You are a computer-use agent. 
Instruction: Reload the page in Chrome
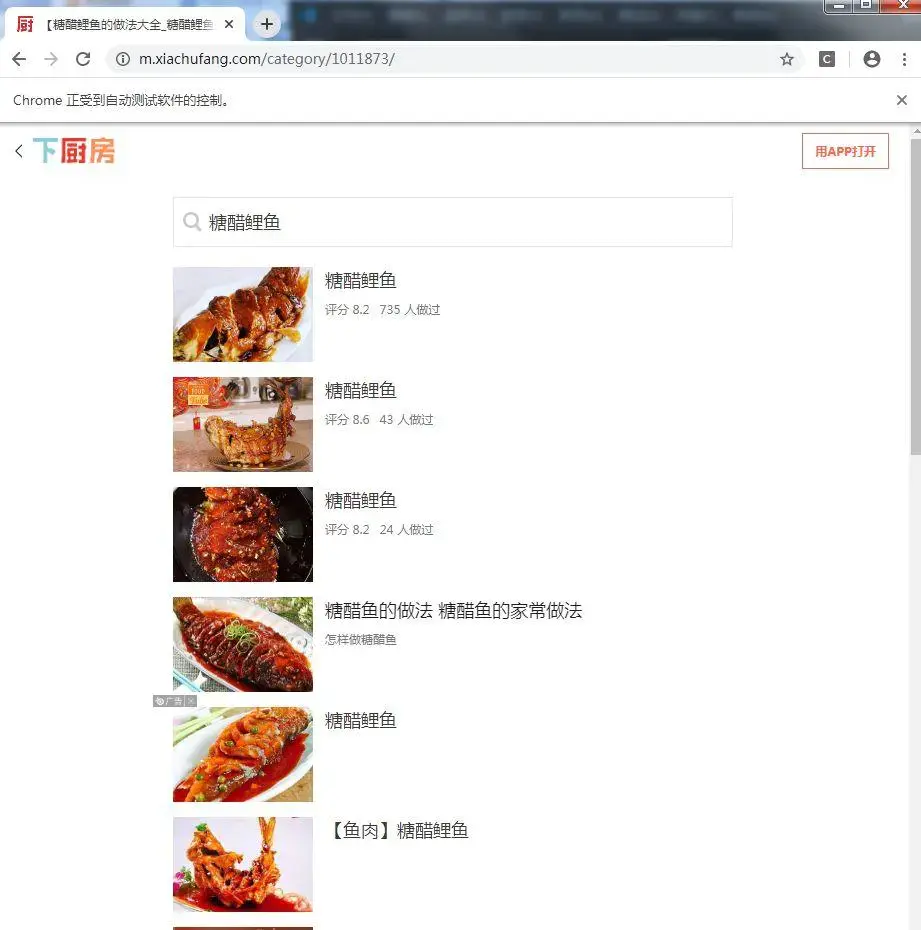click(83, 60)
